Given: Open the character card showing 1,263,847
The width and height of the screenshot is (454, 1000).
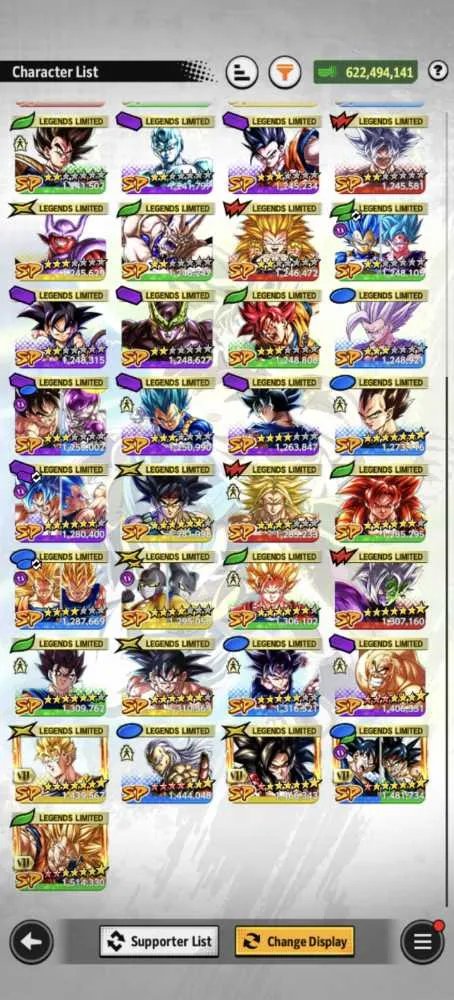Looking at the screenshot, I should (x=272, y=416).
